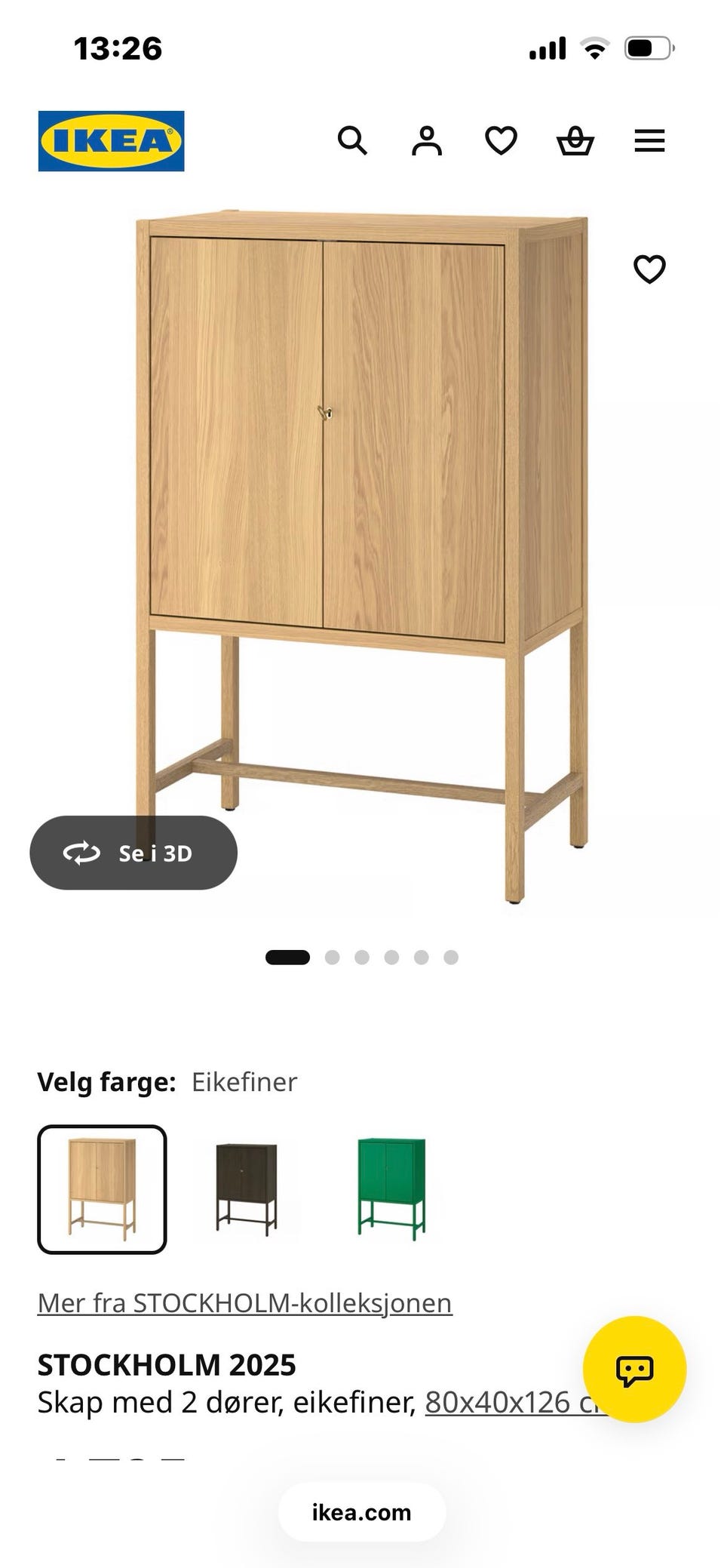Start a chat with the yellow chat button

(635, 1370)
